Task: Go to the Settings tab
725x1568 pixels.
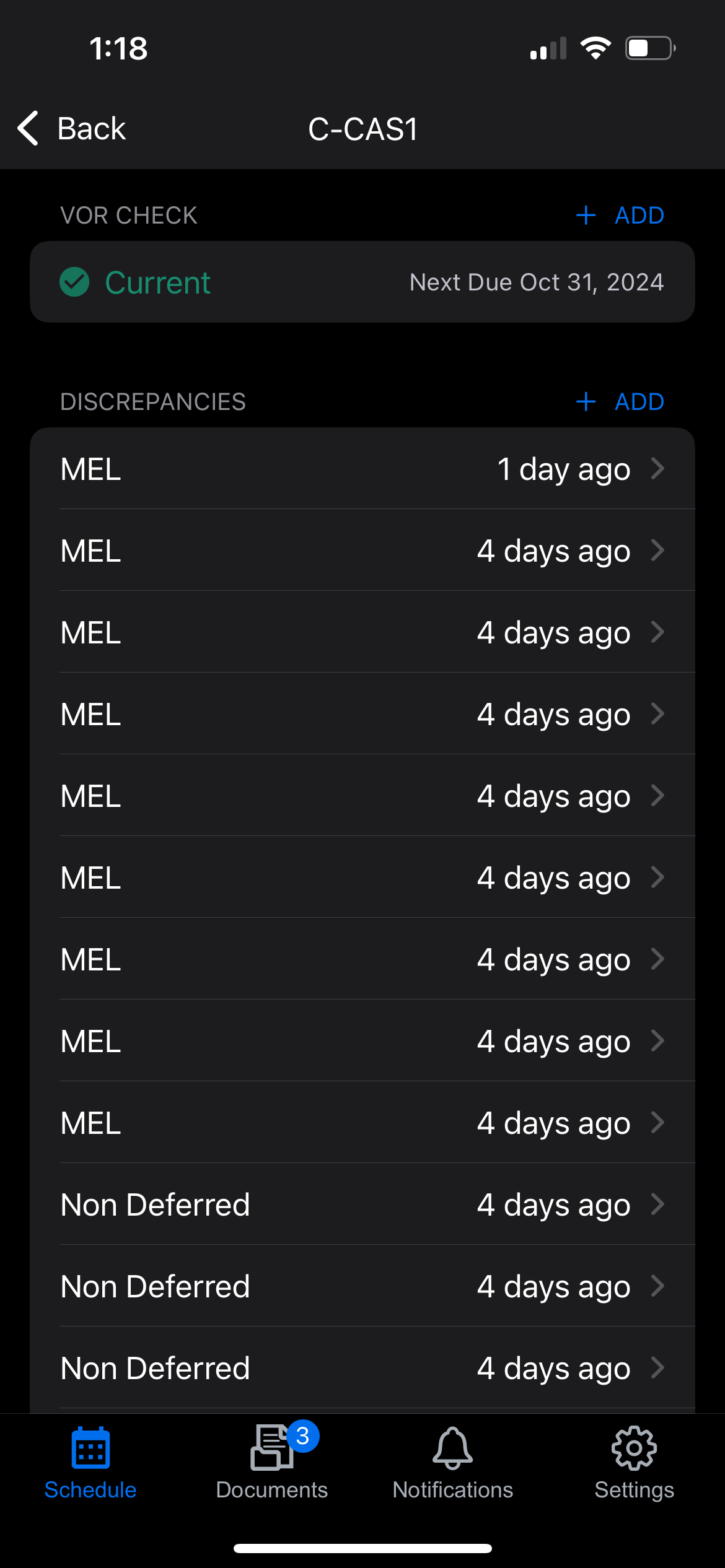Action: click(634, 1462)
